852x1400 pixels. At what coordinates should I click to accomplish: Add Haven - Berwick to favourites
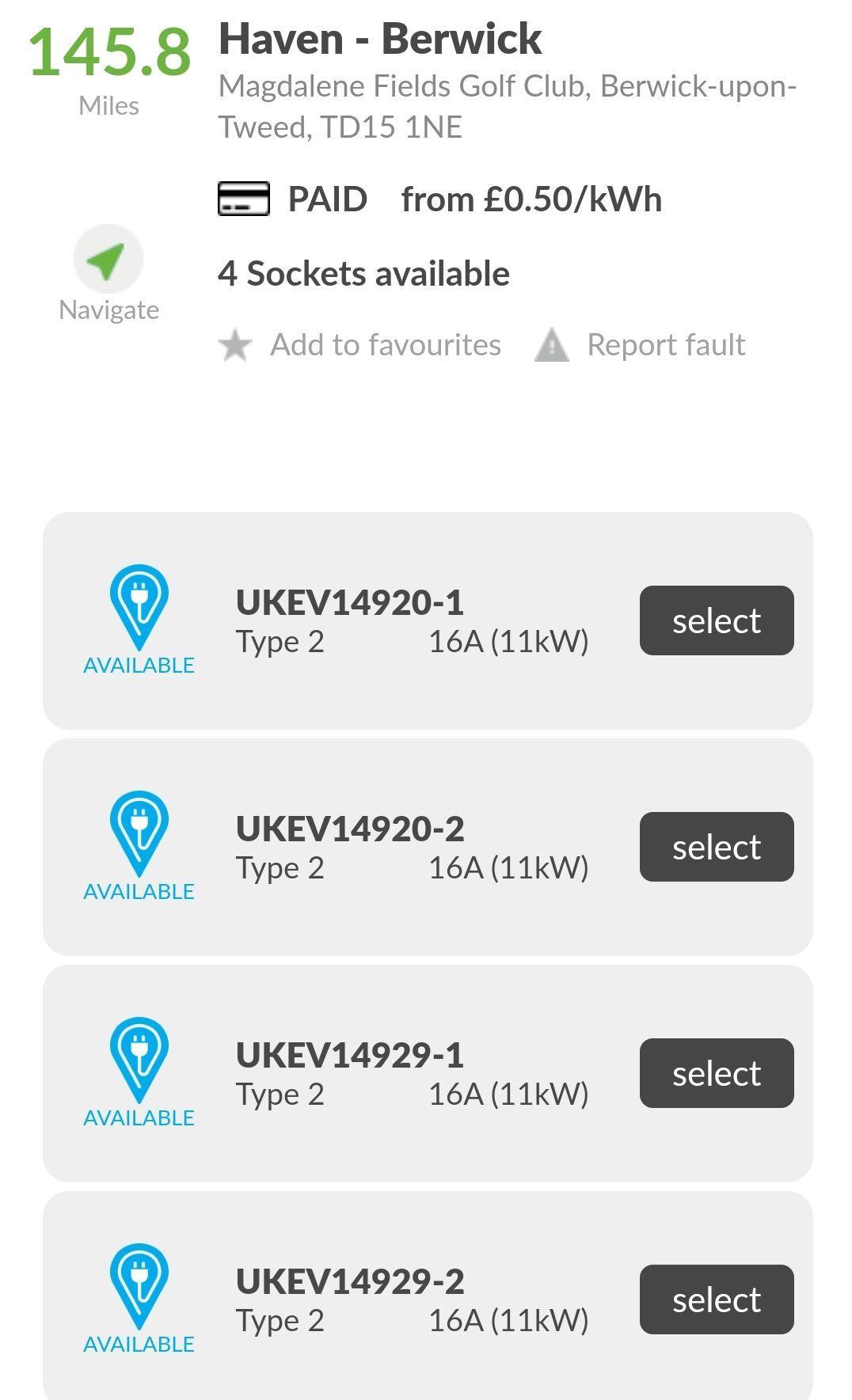coord(360,345)
